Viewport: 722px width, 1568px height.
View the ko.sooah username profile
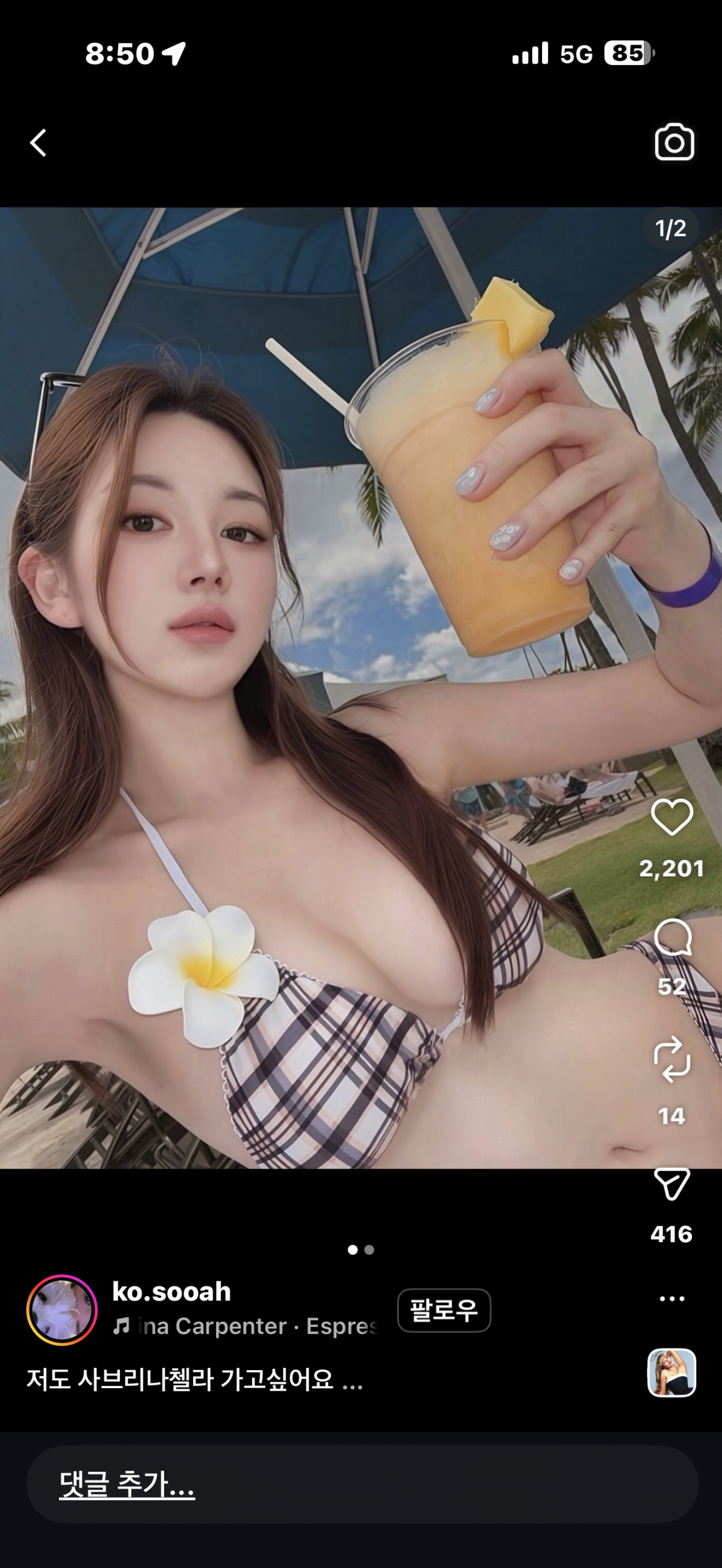tap(171, 1292)
